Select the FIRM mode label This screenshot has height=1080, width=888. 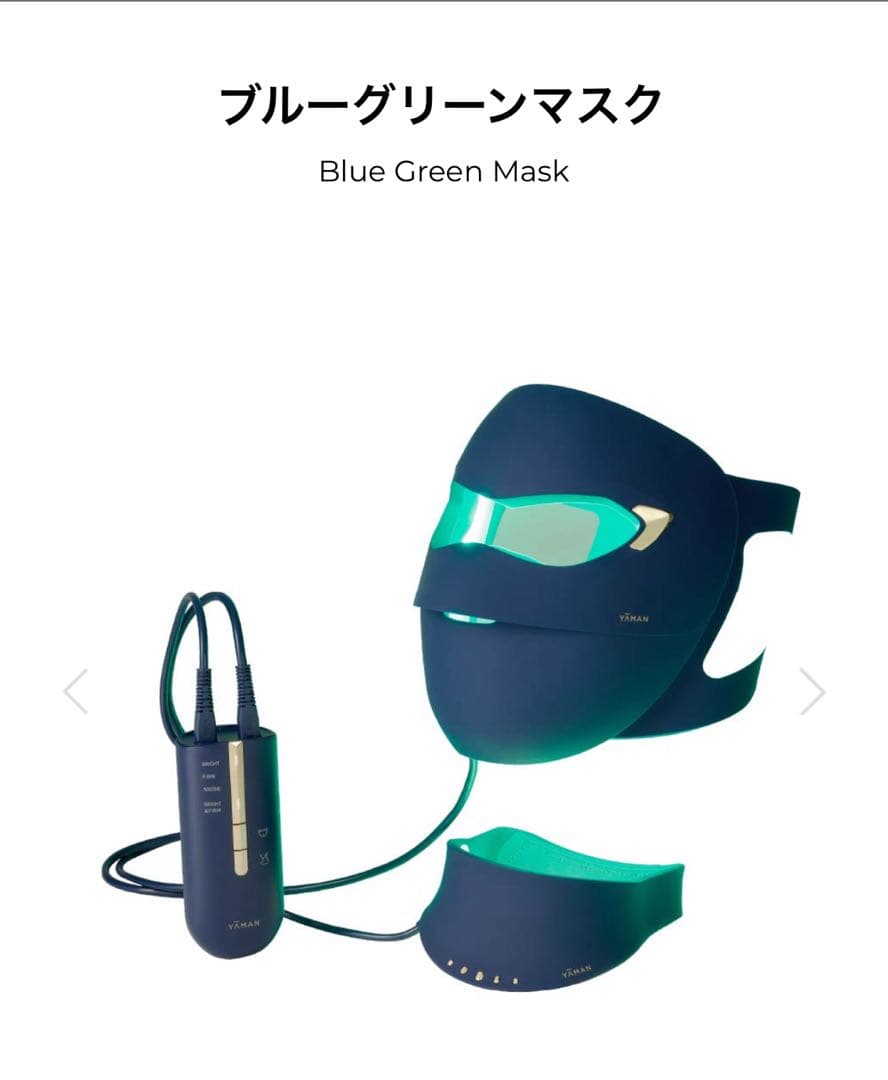[206, 776]
